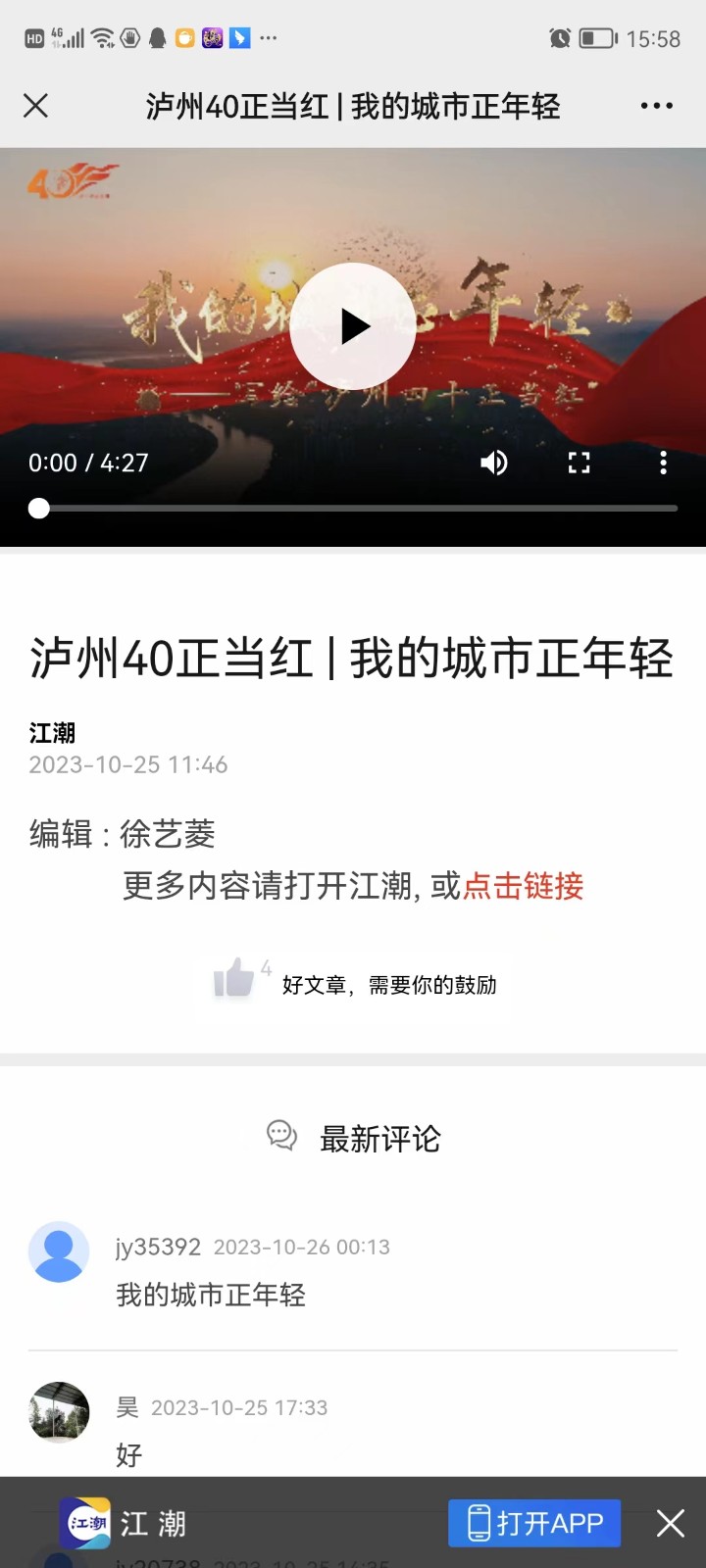Enter fullscreen video mode
The width and height of the screenshot is (706, 1568).
pos(580,463)
